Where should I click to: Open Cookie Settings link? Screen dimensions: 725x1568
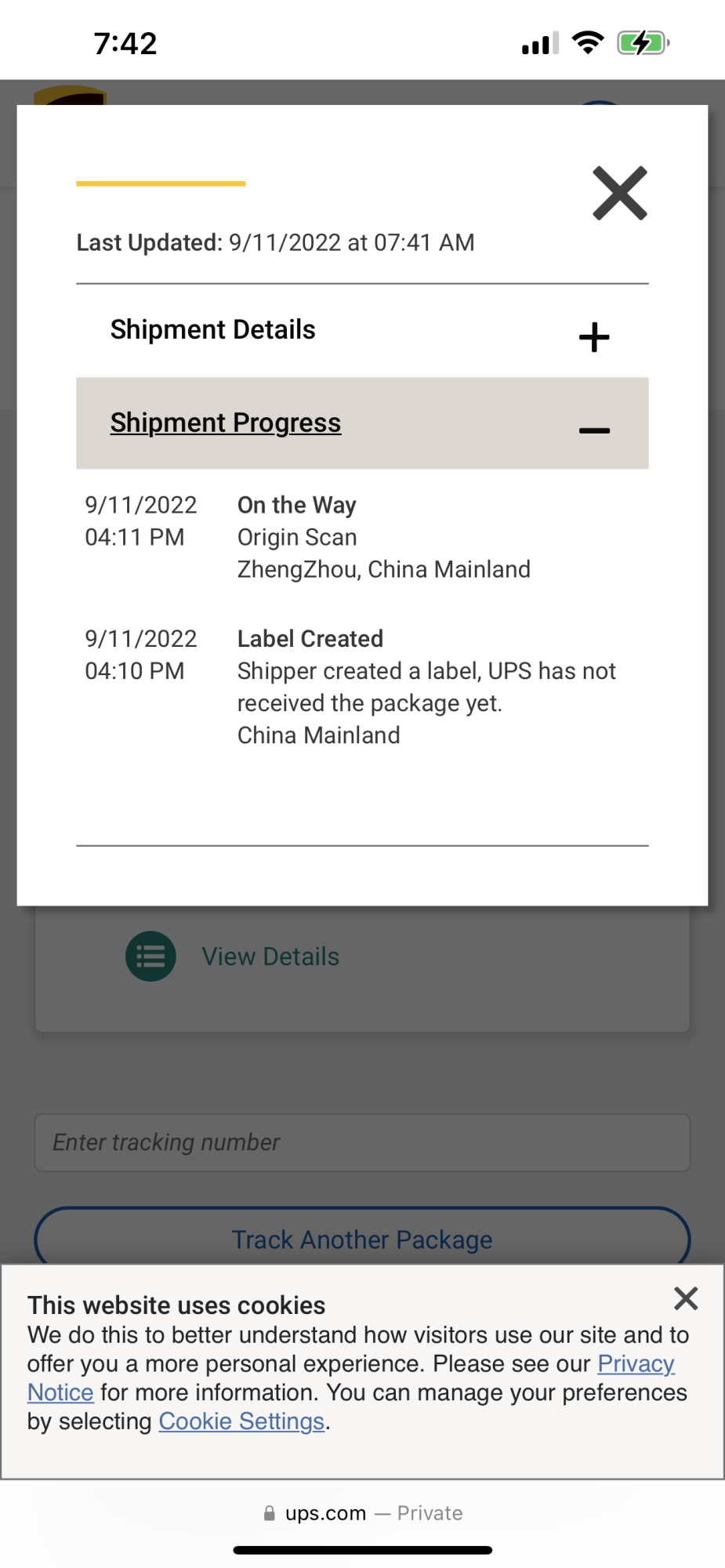coord(241,1421)
